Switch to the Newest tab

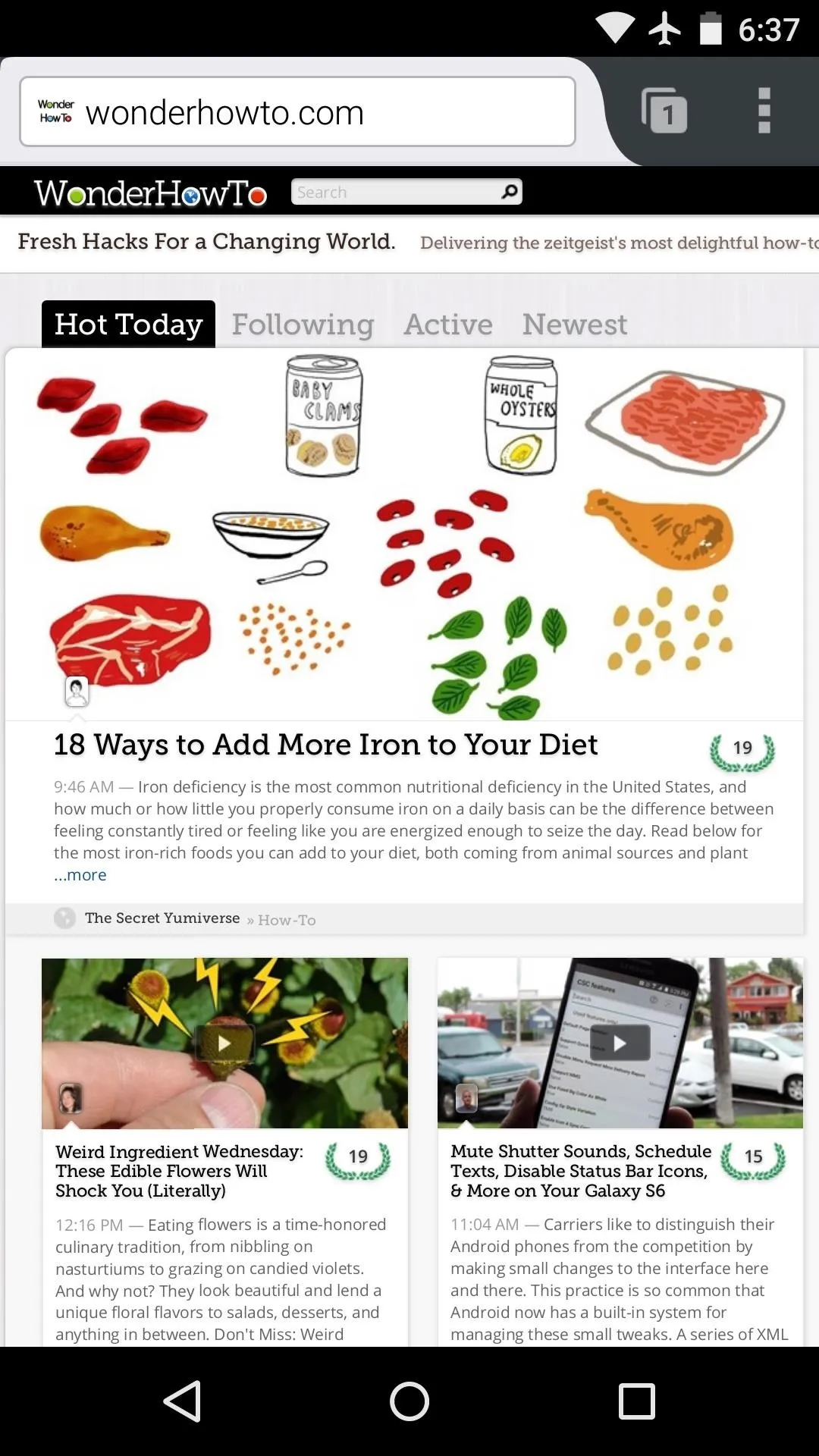[x=575, y=325]
